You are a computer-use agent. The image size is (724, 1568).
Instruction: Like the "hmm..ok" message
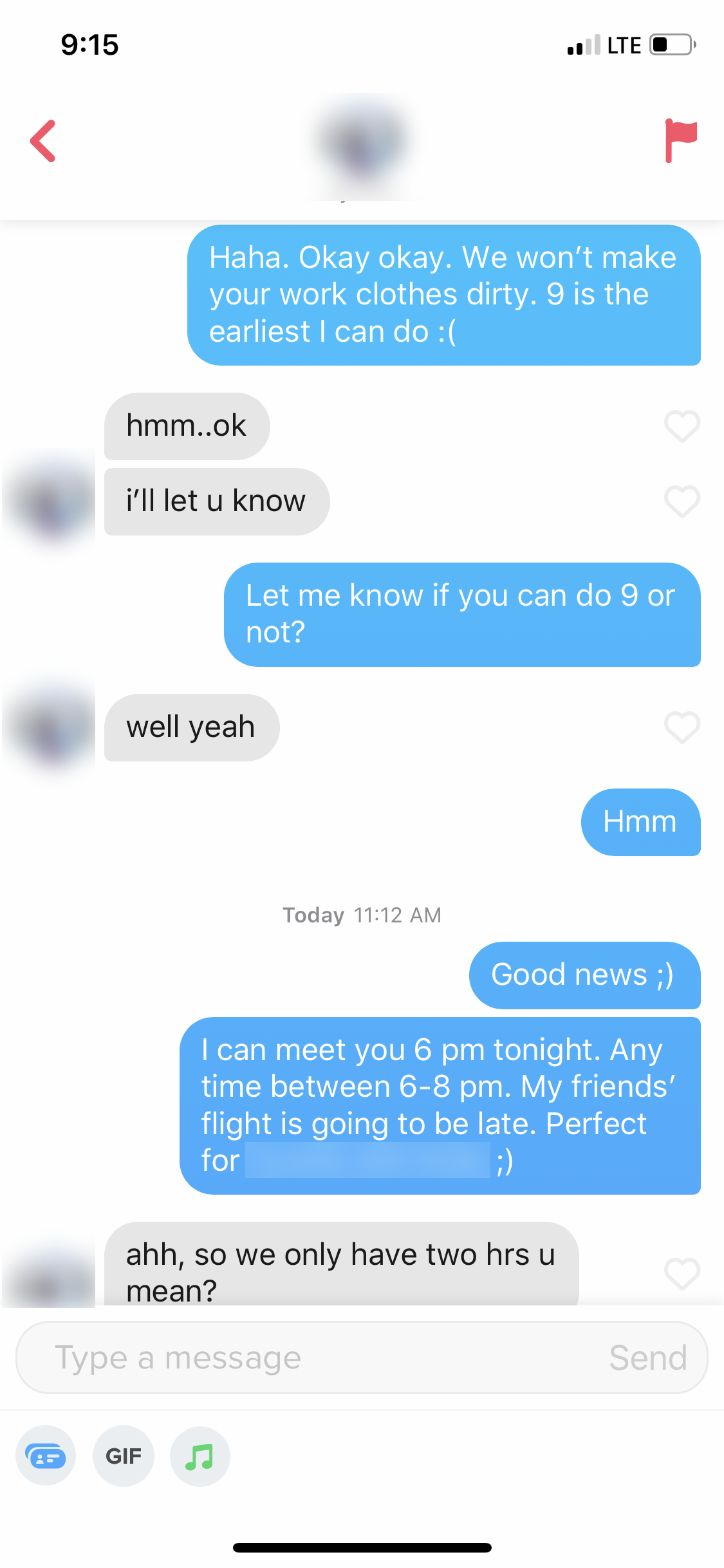click(682, 426)
